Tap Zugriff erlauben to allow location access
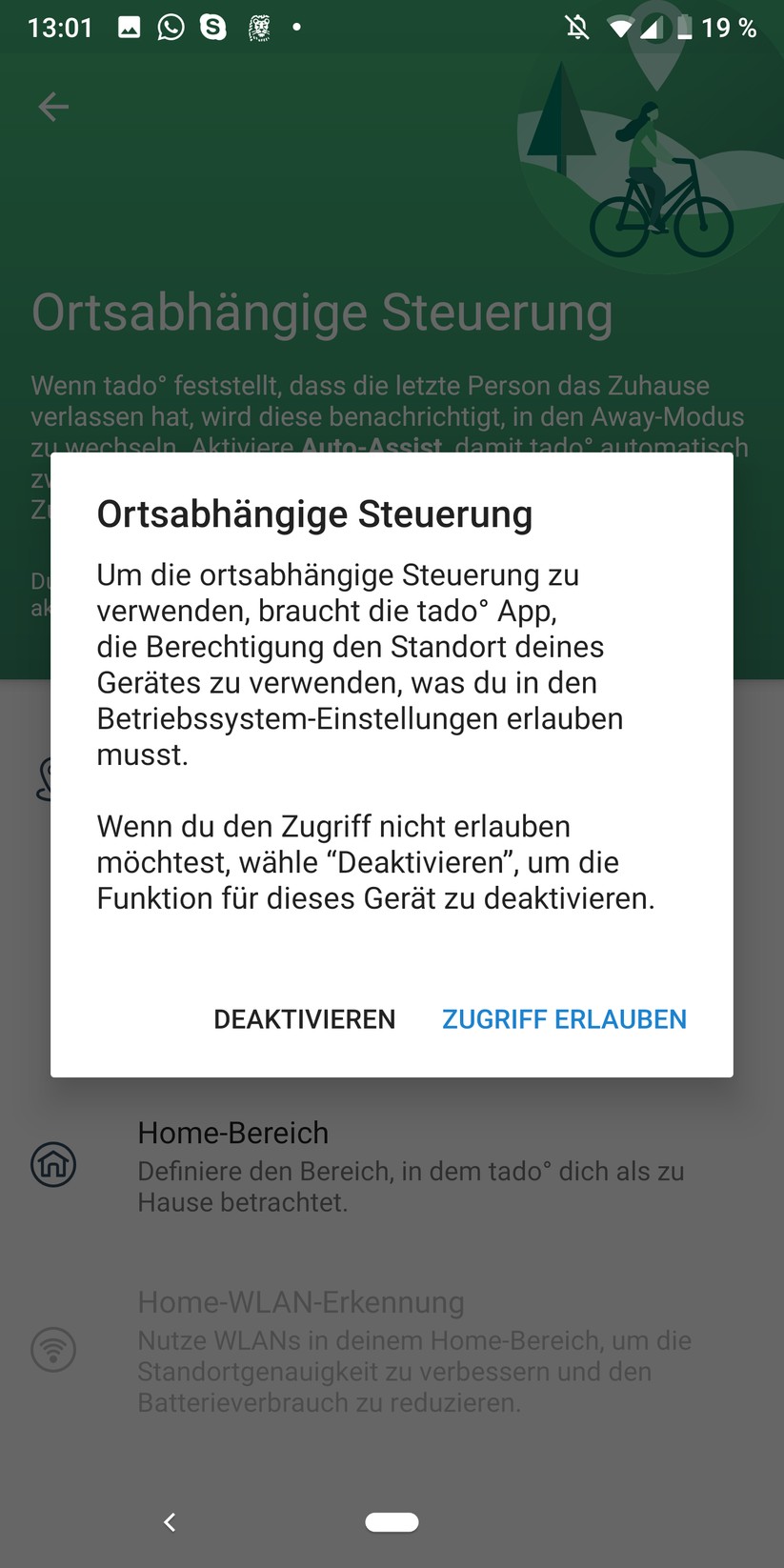Viewport: 784px width, 1568px height. click(x=564, y=1019)
